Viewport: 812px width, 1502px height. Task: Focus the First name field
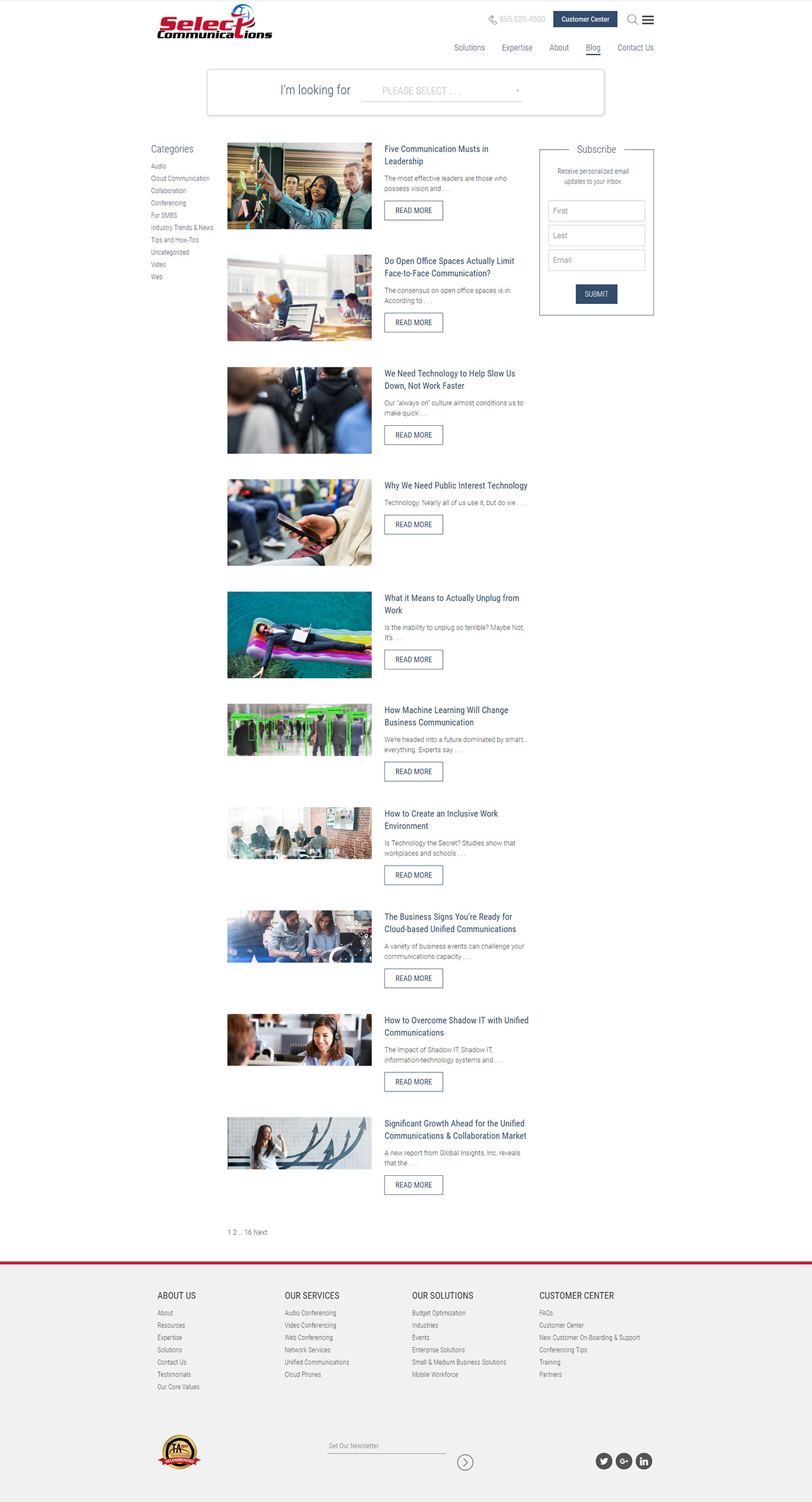tap(596, 211)
